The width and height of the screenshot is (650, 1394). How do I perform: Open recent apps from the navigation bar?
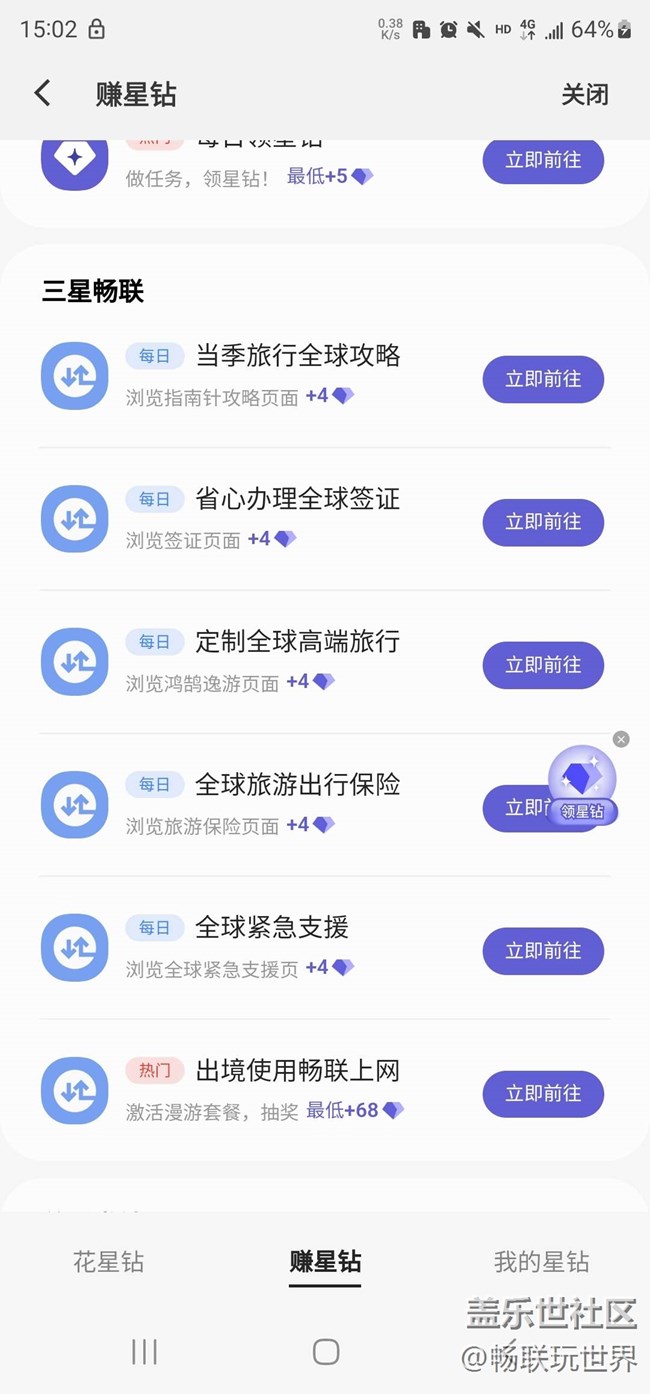point(145,1352)
